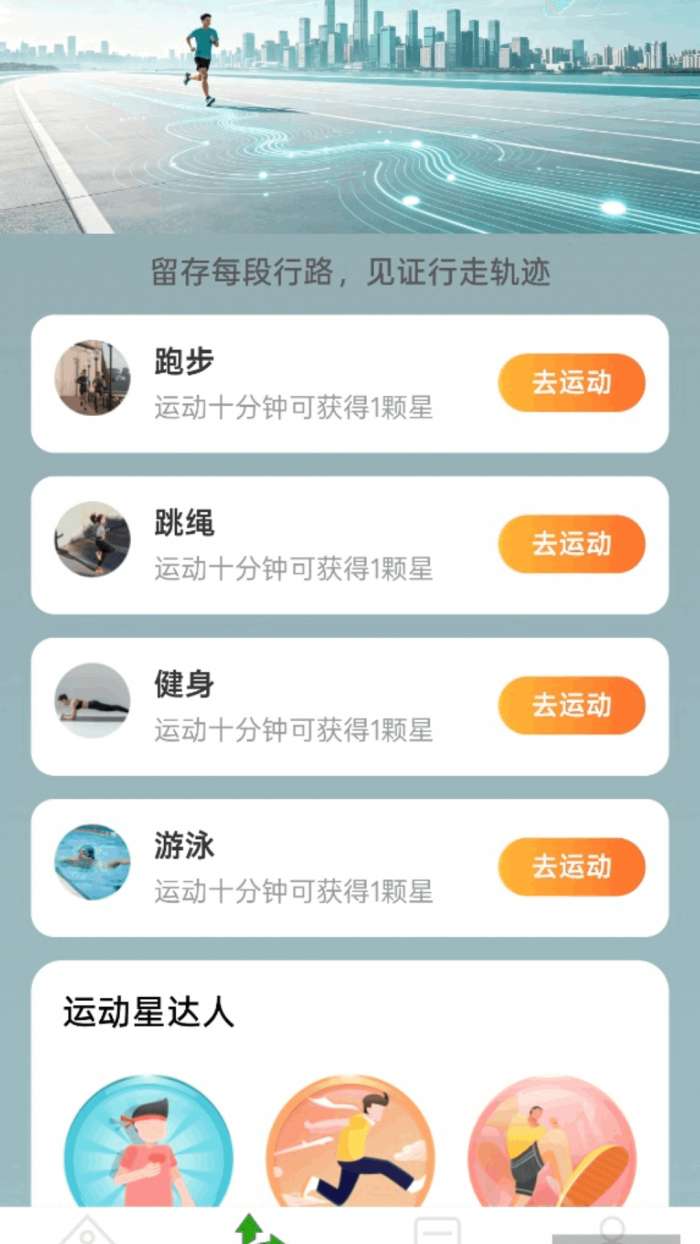Switch to the profile tab in the bottom bar
The width and height of the screenshot is (700, 1244).
[612, 1229]
